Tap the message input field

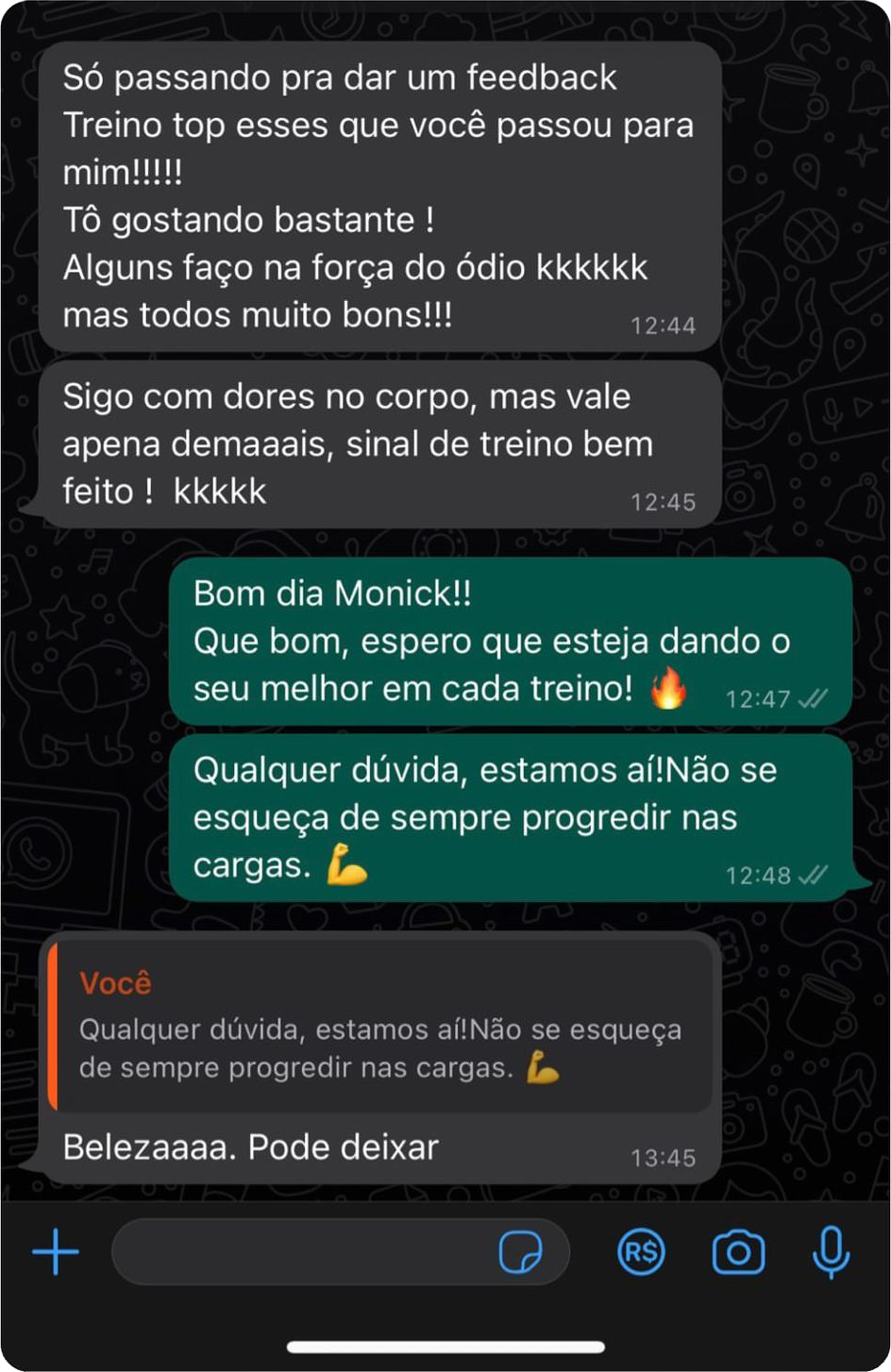pos(302,1252)
